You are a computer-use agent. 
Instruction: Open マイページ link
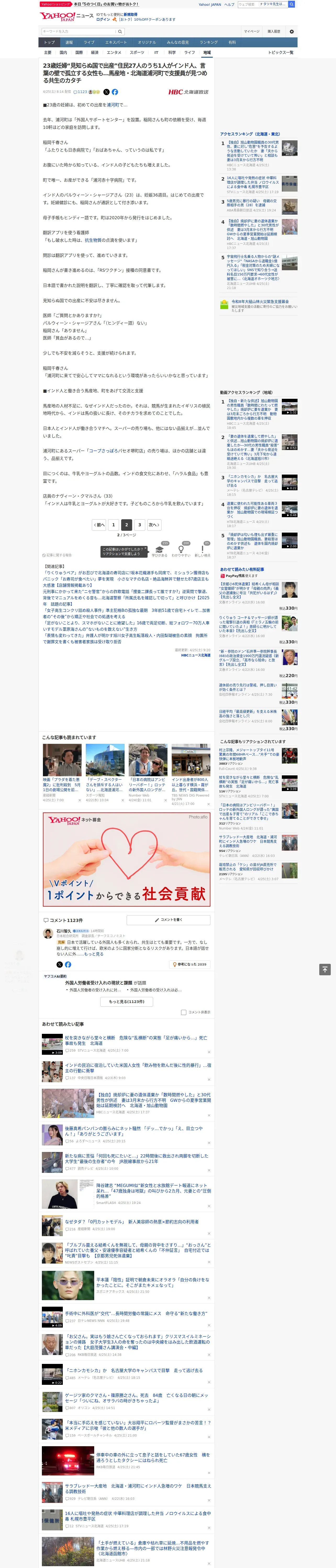click(252, 31)
